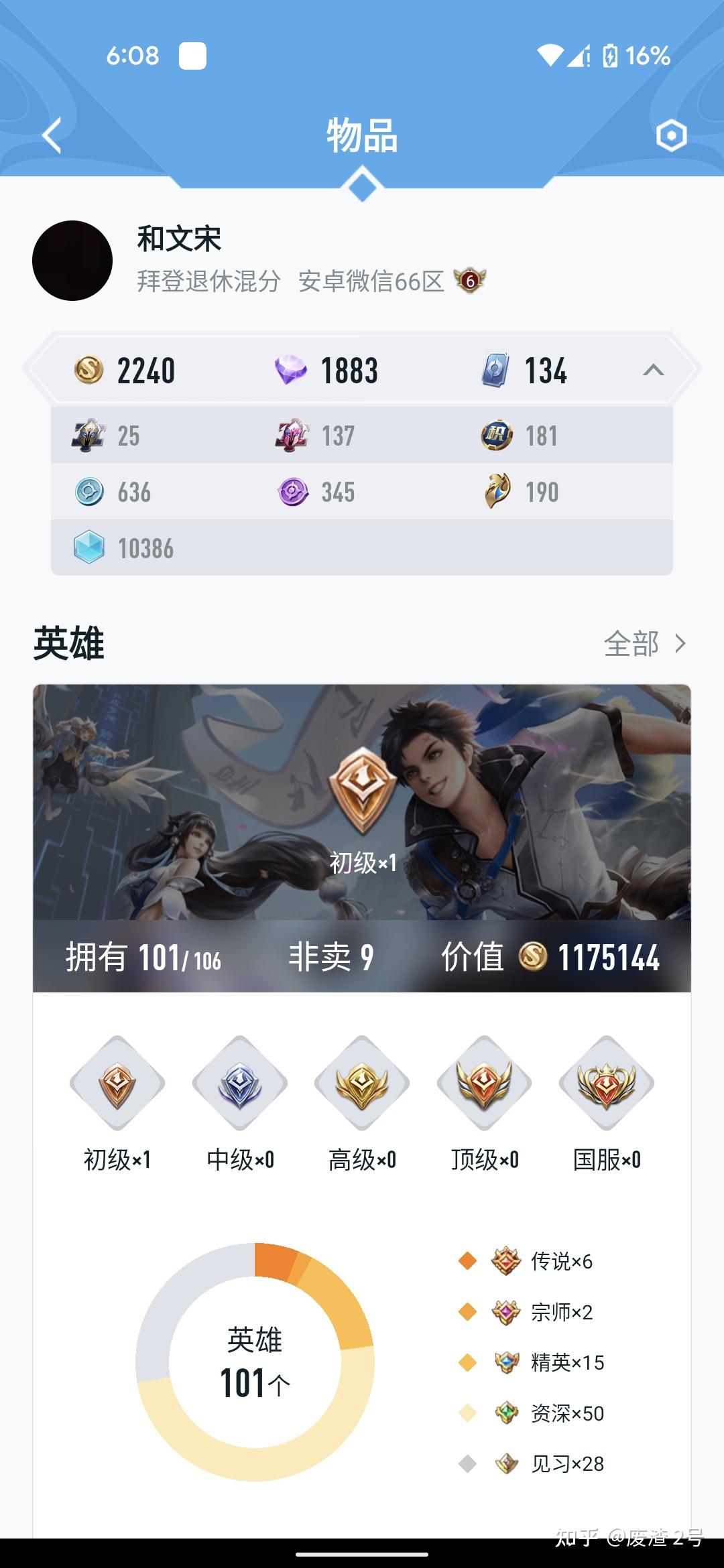This screenshot has width=724, height=1568.
Task: Collapse the currency details panel
Action: point(654,370)
